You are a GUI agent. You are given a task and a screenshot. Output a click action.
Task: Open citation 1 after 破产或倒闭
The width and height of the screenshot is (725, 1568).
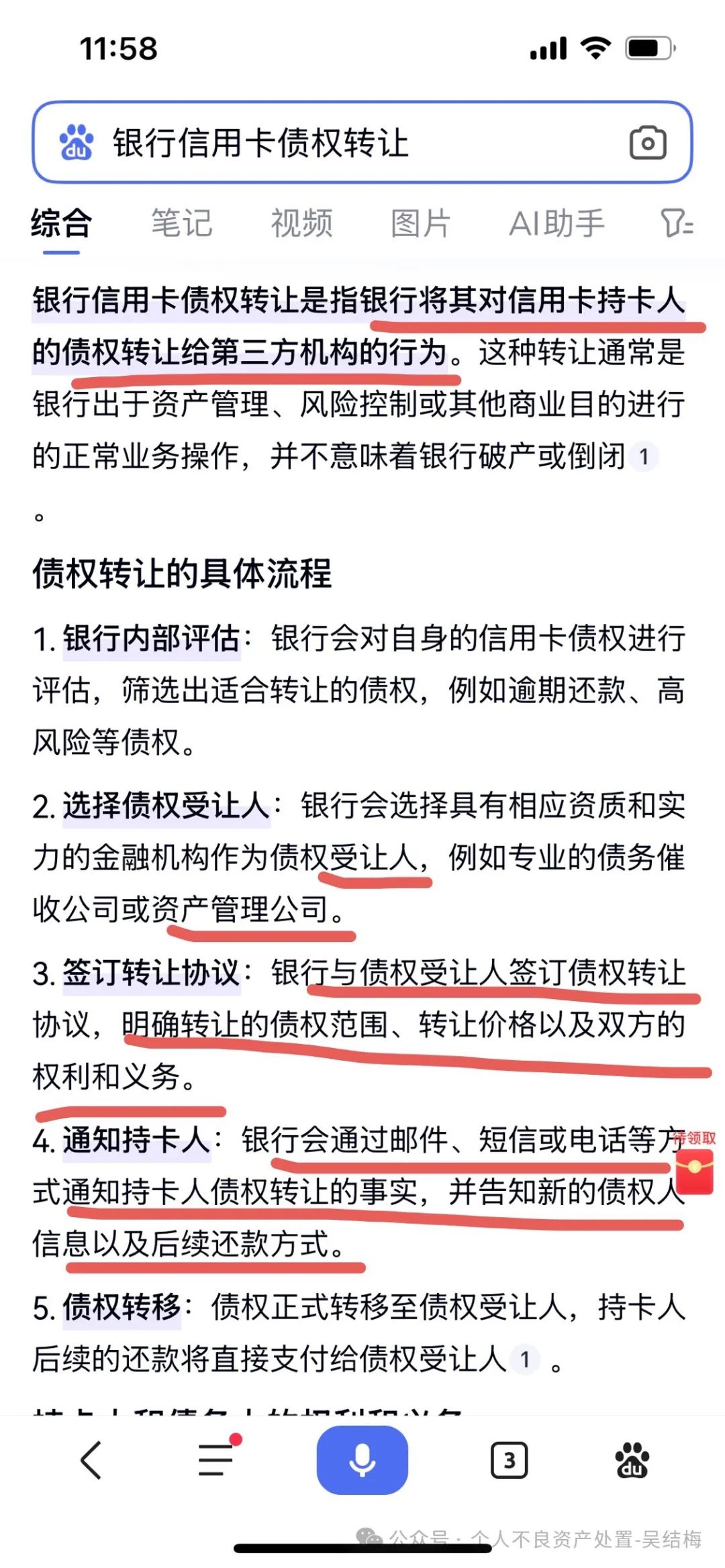click(x=644, y=458)
